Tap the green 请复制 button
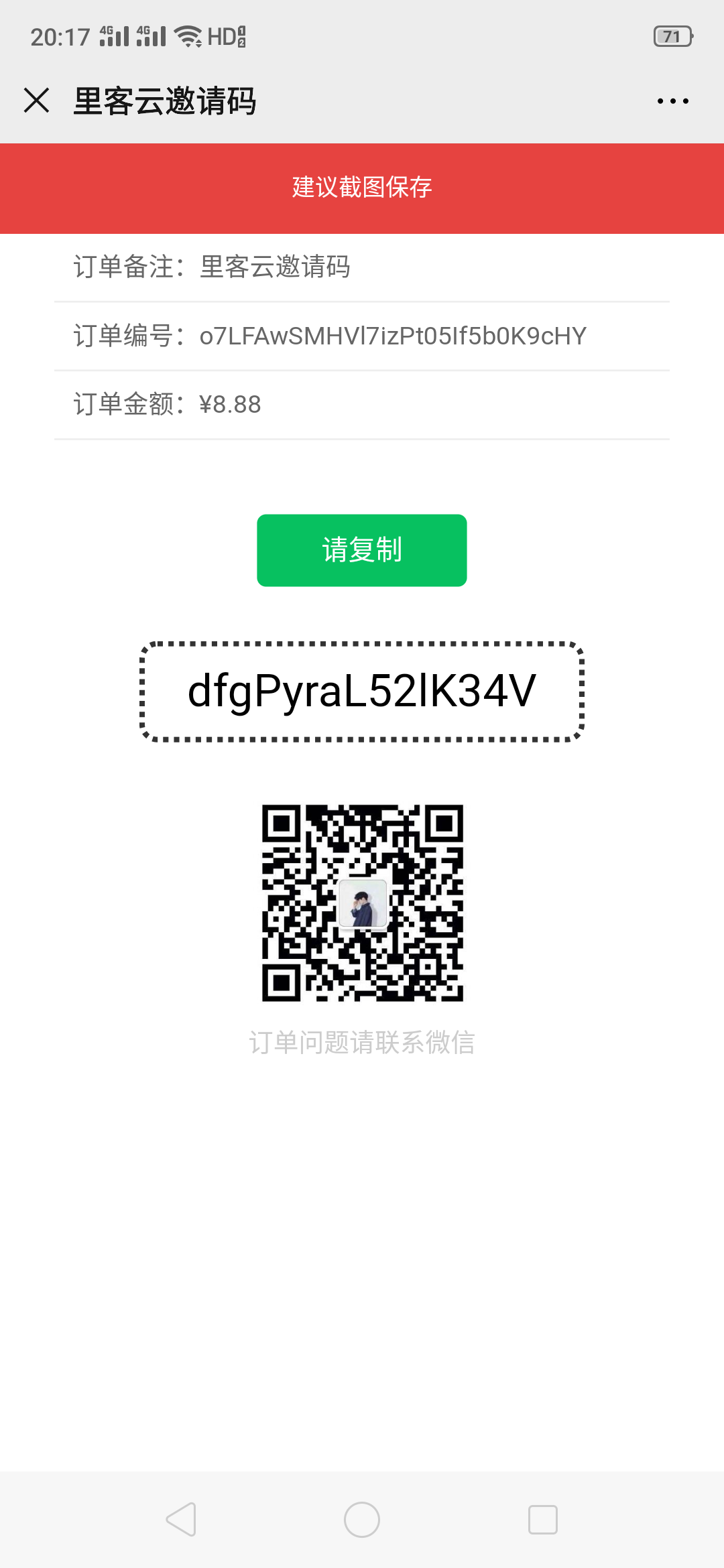Screen dimensions: 724x1568 pos(361,550)
